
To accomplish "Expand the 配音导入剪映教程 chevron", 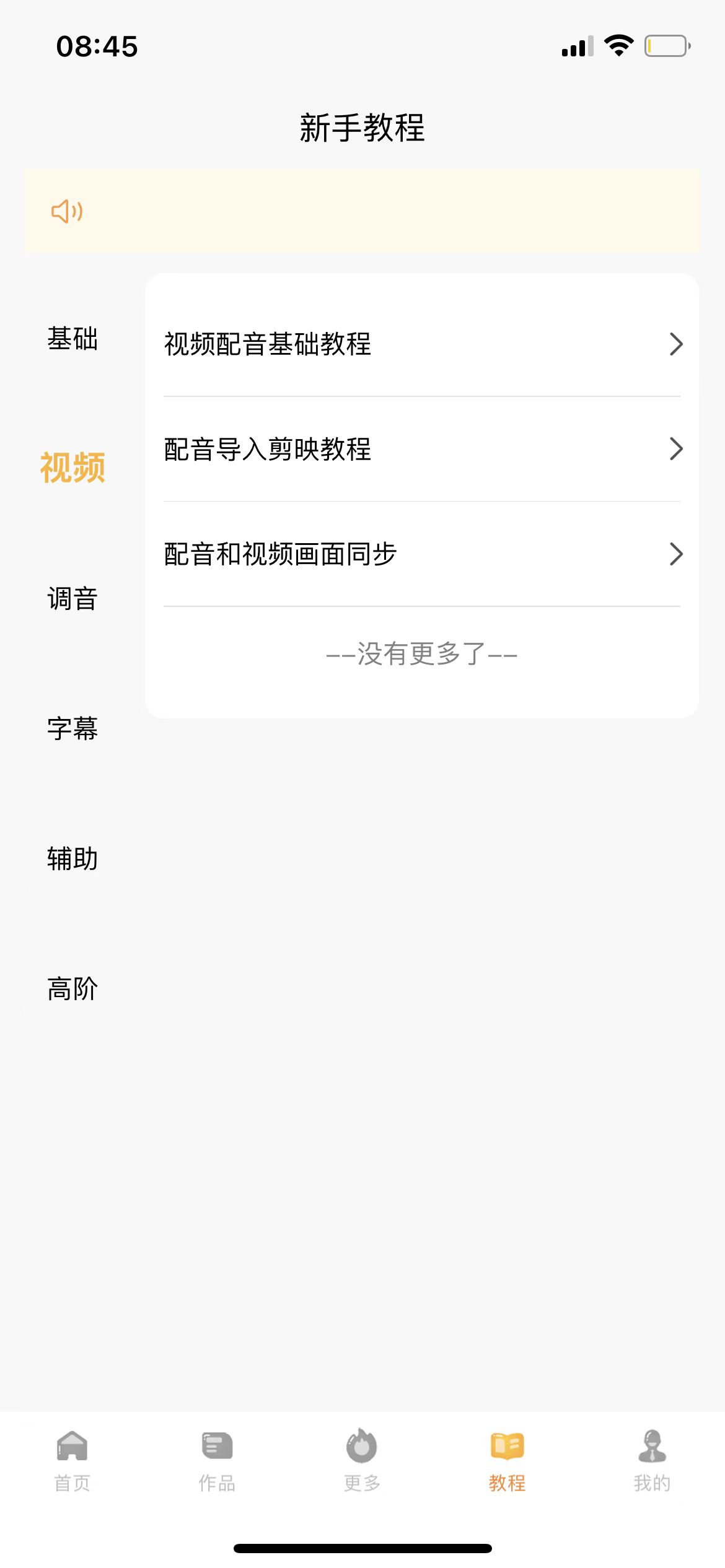I will pyautogui.click(x=677, y=450).
